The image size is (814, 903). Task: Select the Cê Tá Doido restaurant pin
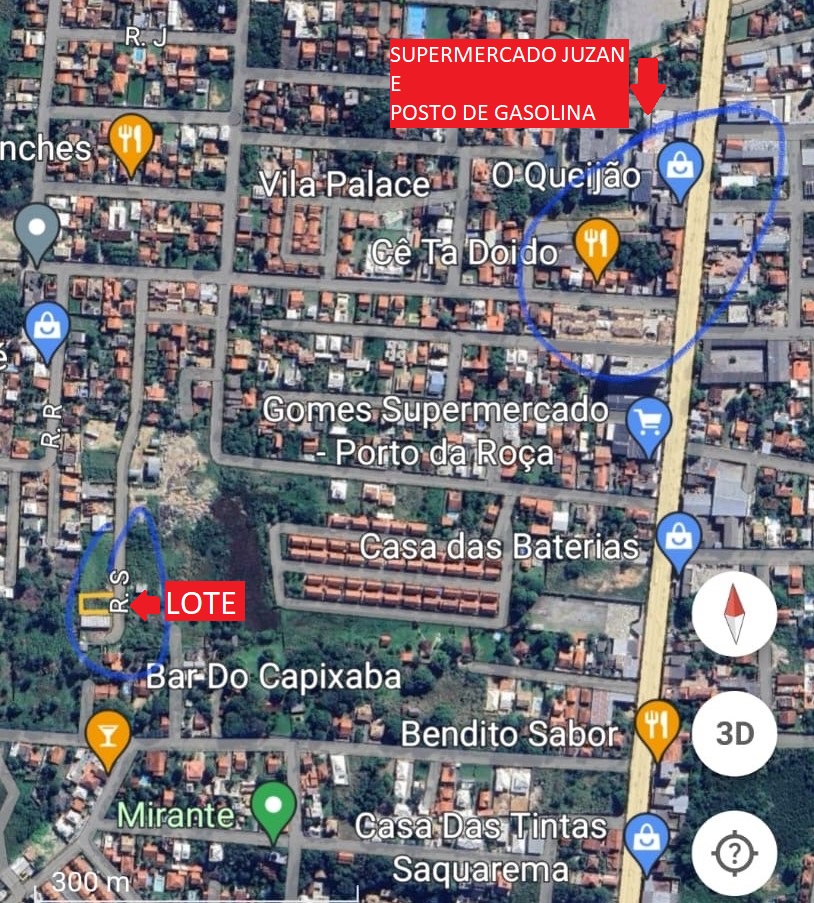(597, 245)
